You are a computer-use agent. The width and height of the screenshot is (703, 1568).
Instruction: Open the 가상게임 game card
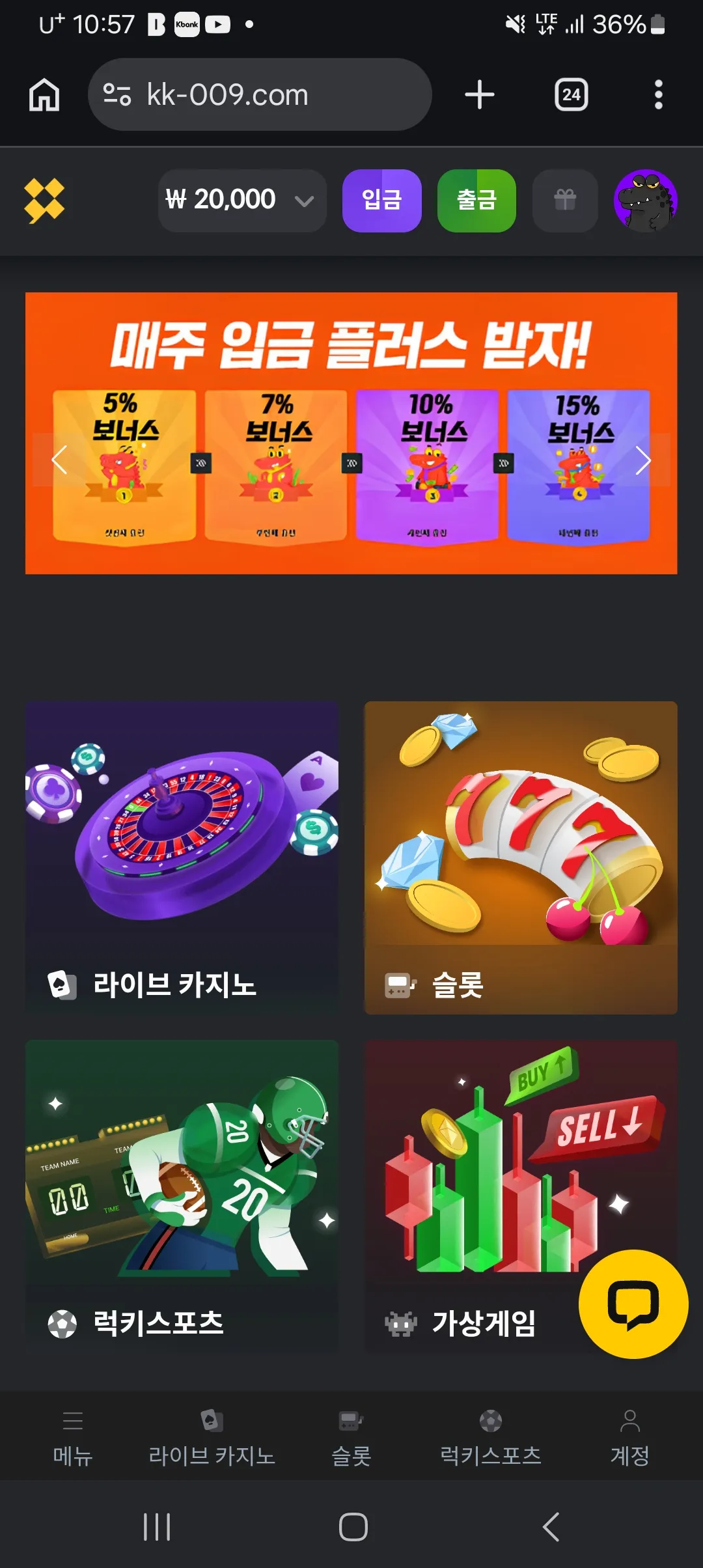tap(521, 1196)
